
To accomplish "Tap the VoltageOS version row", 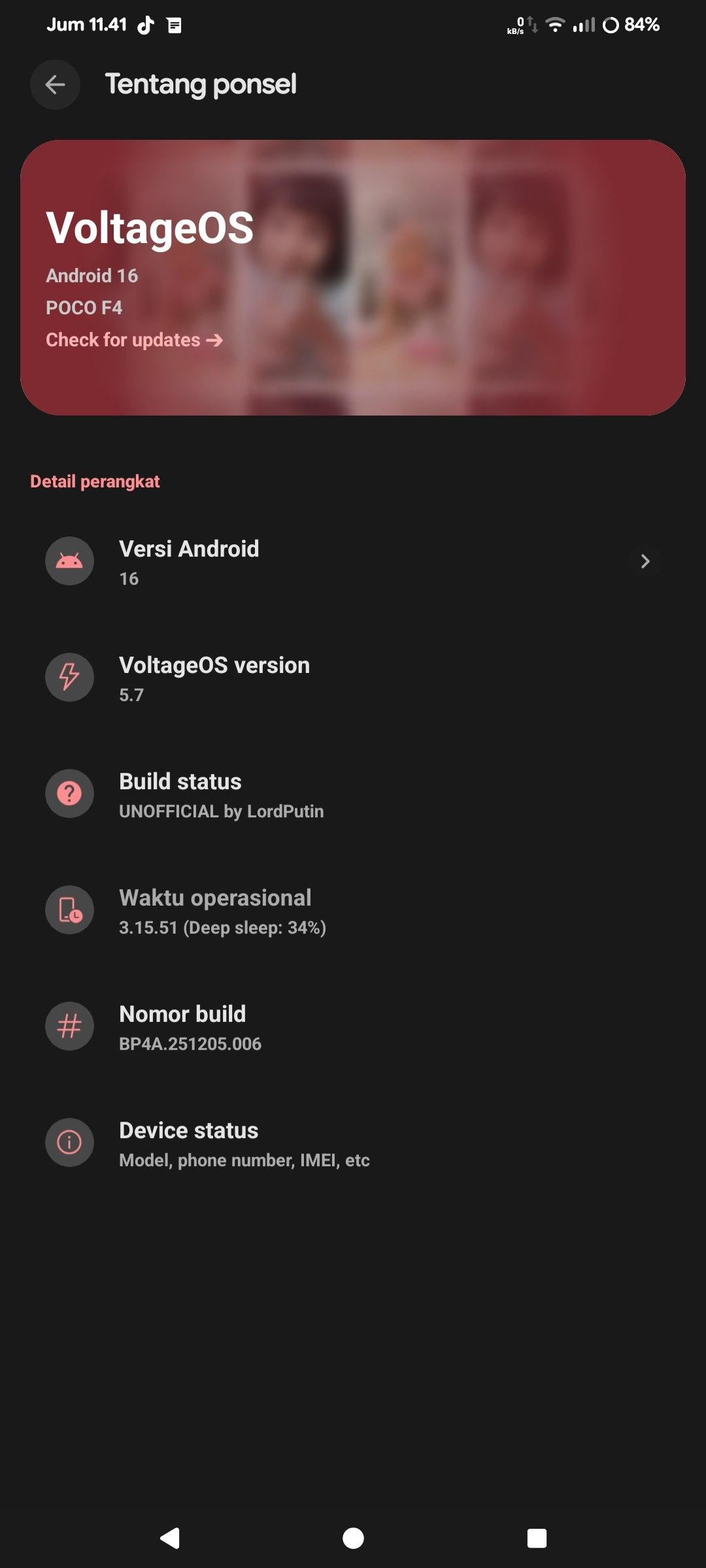I will click(x=353, y=678).
